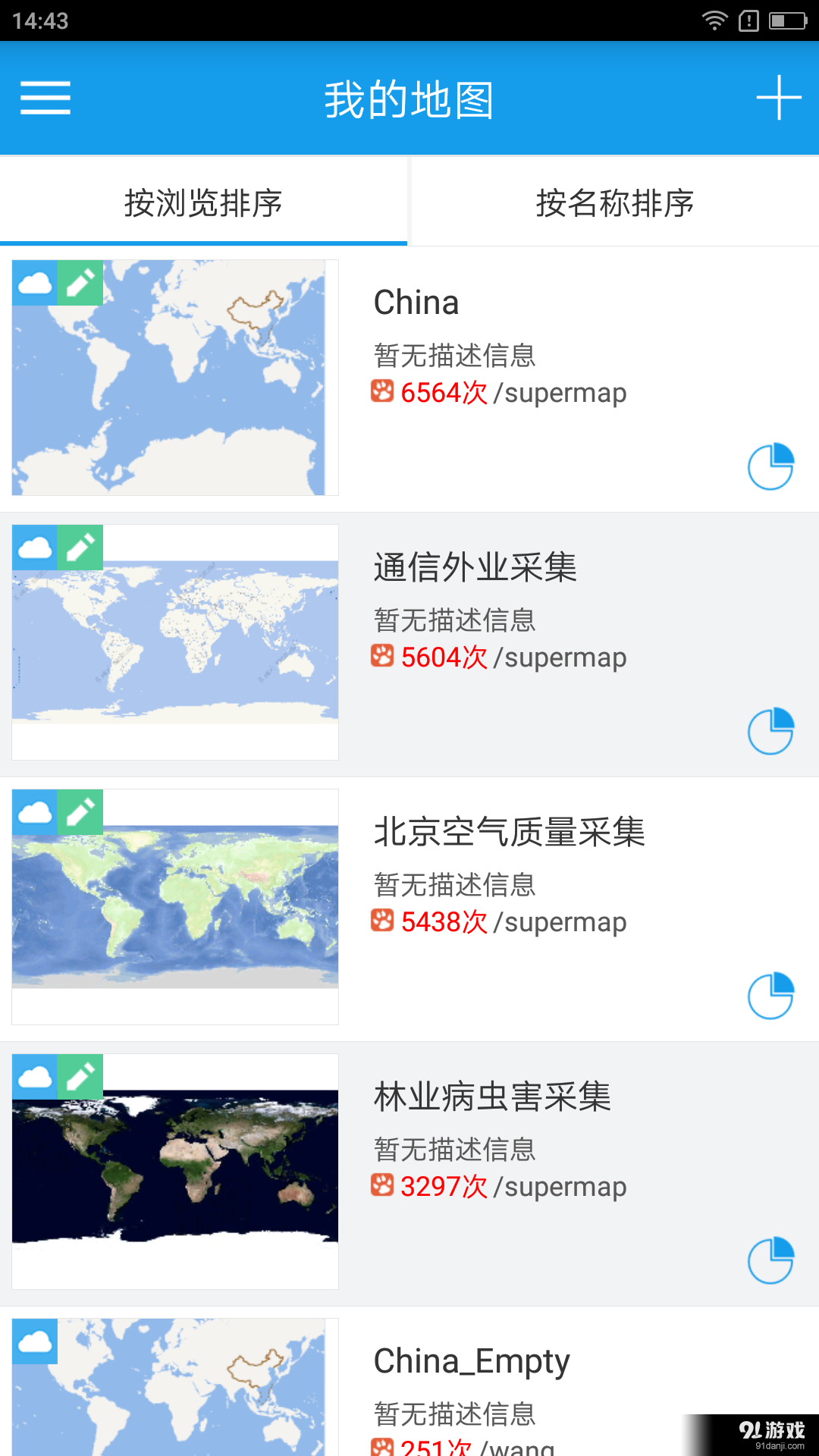Click the paw icon beside 3297次

(x=383, y=1187)
